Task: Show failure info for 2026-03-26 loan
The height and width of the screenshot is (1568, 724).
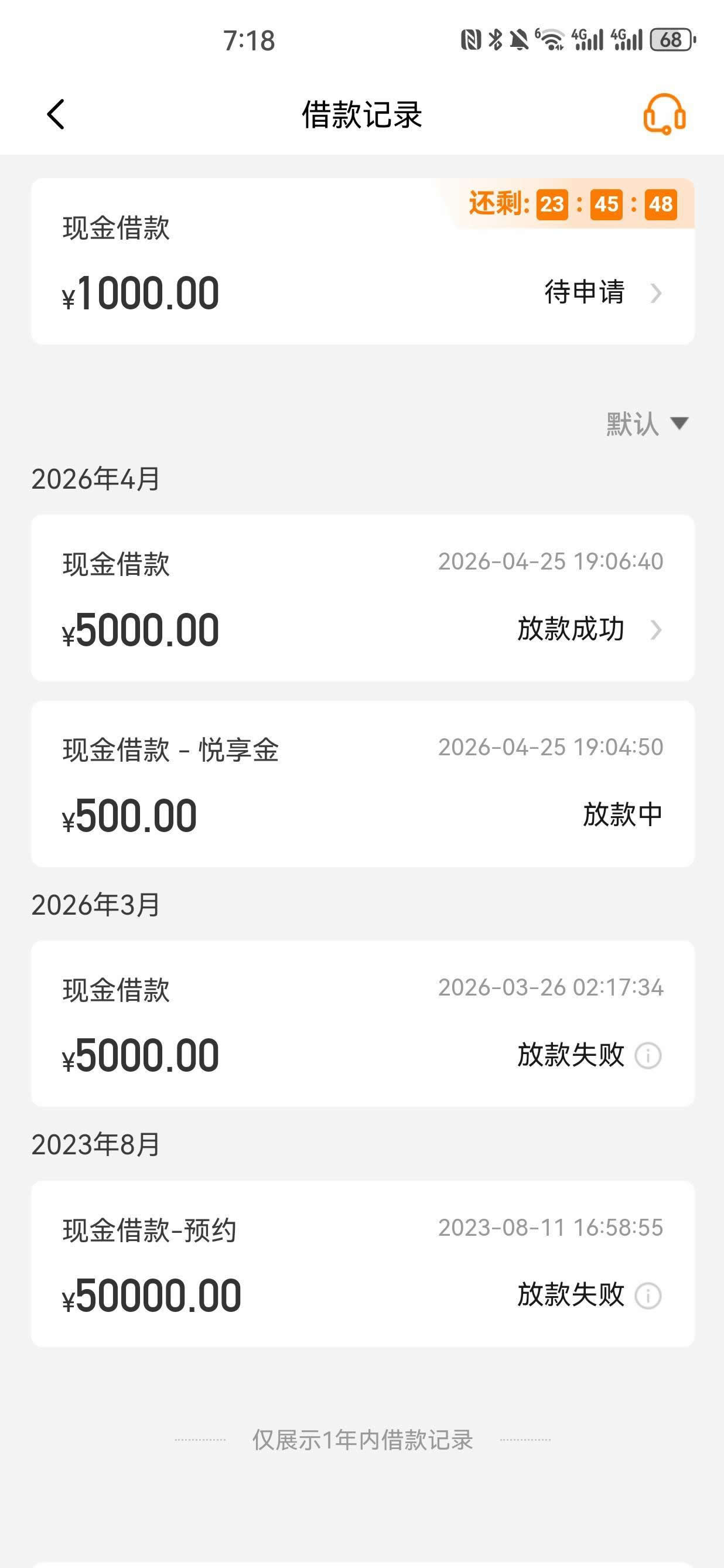Action: coord(648,1055)
